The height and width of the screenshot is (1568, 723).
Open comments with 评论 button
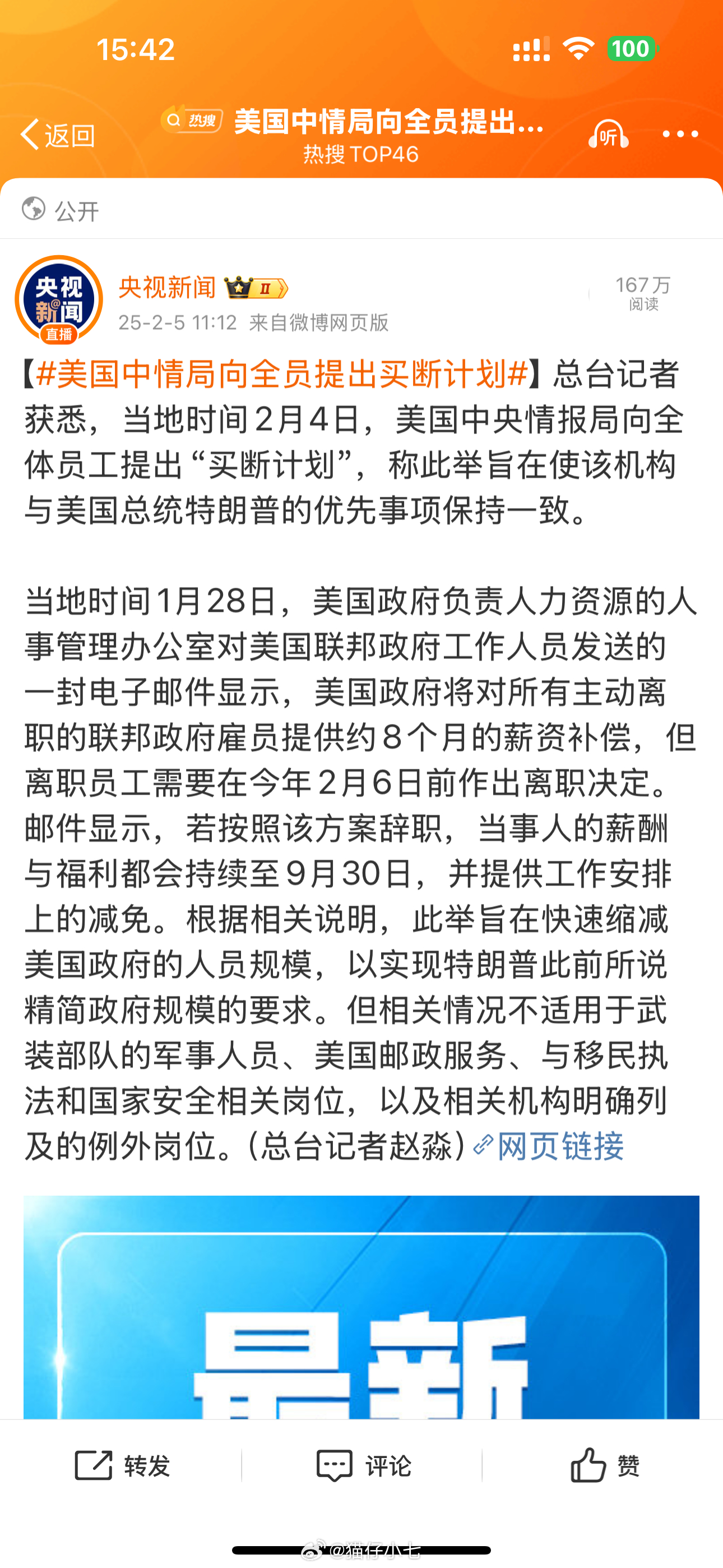tap(363, 1464)
